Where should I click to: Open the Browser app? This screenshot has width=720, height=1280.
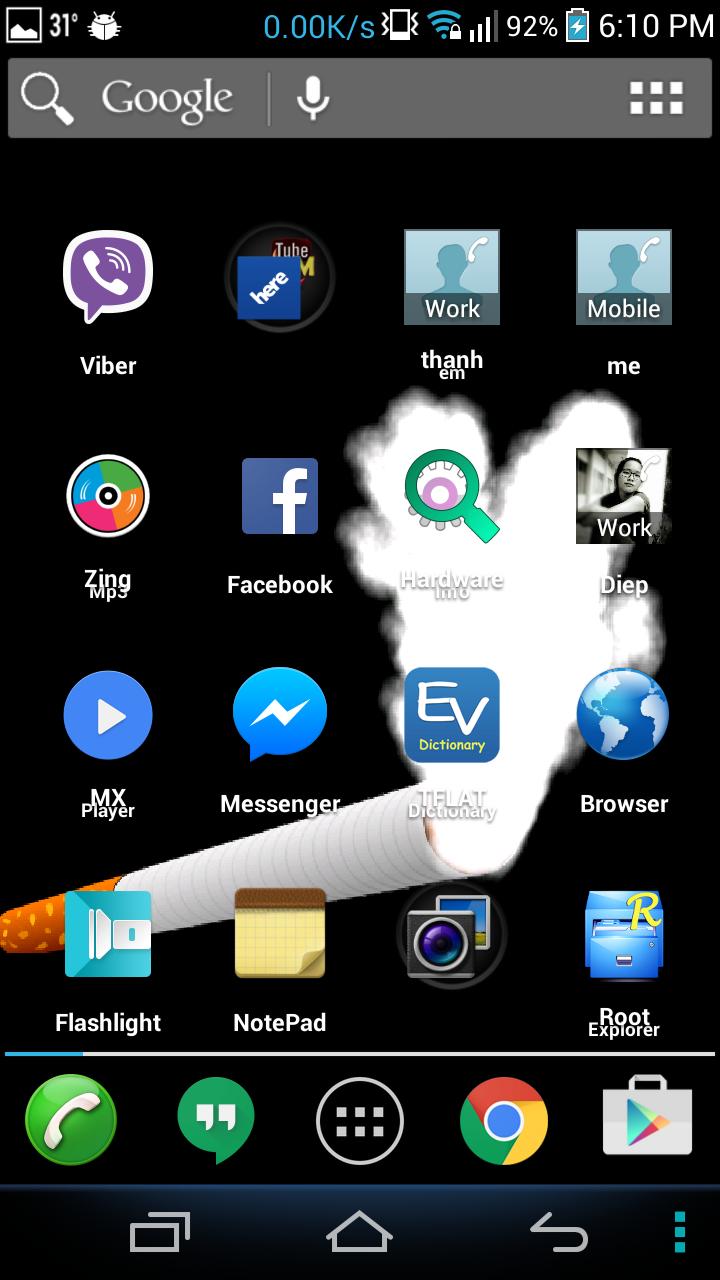(623, 715)
